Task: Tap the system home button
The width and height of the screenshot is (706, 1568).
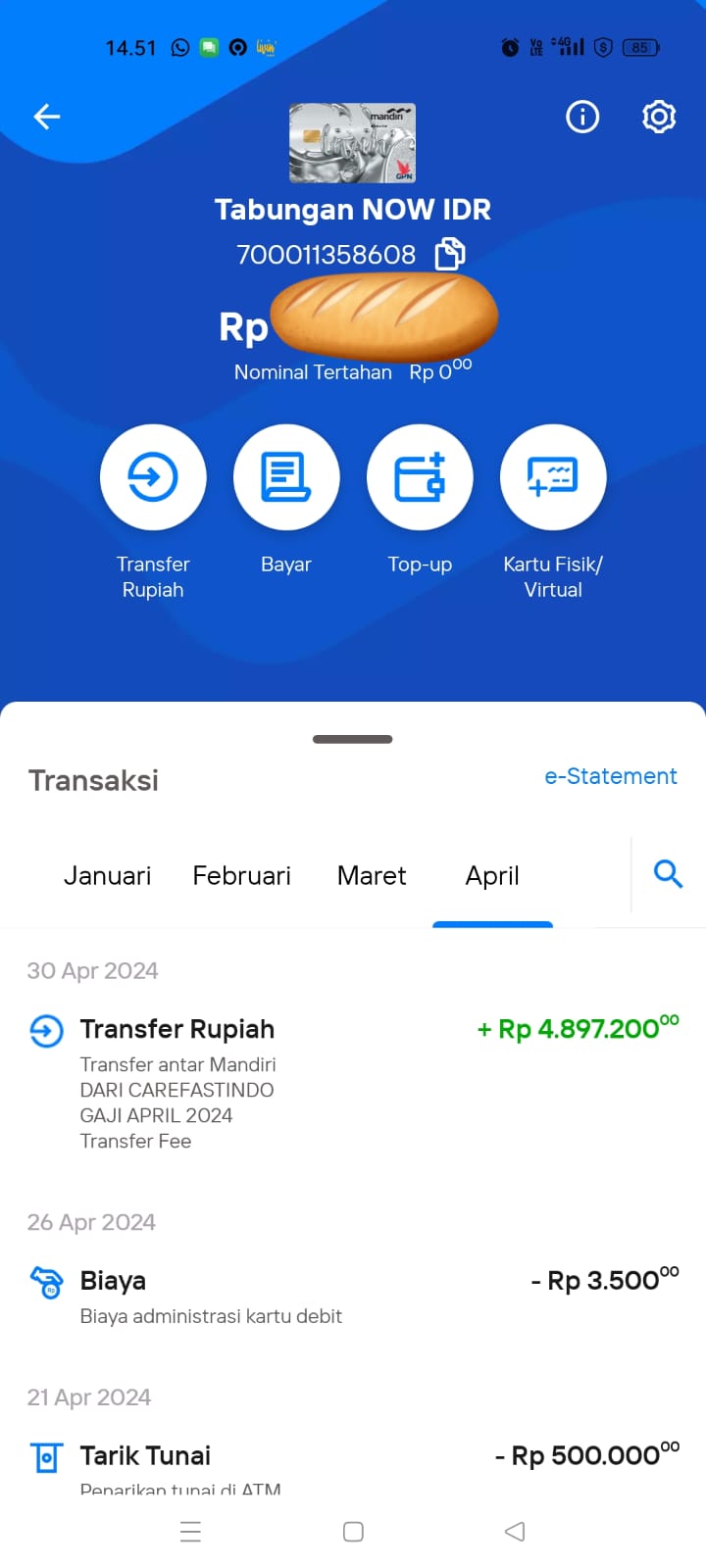Action: tap(354, 1532)
